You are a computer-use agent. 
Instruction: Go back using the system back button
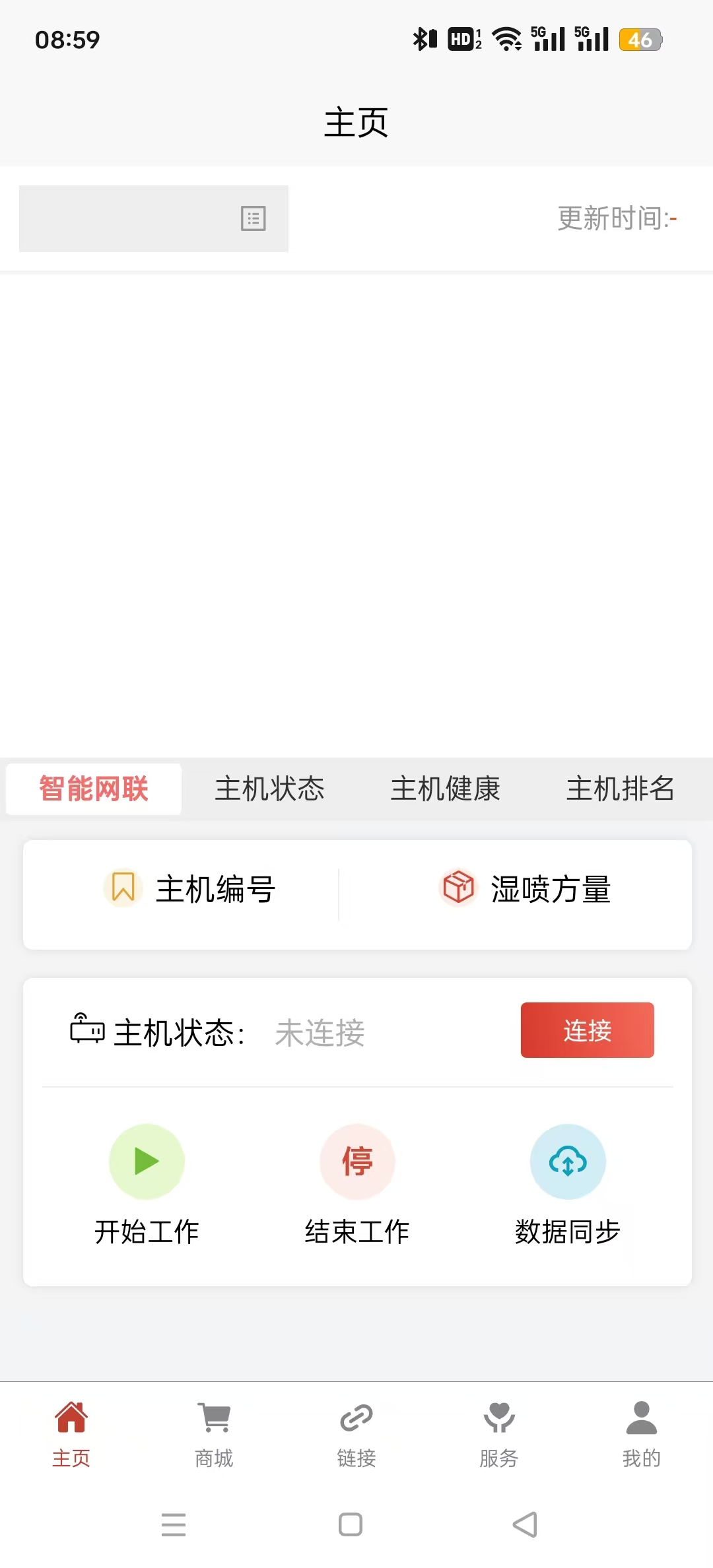click(x=526, y=1524)
